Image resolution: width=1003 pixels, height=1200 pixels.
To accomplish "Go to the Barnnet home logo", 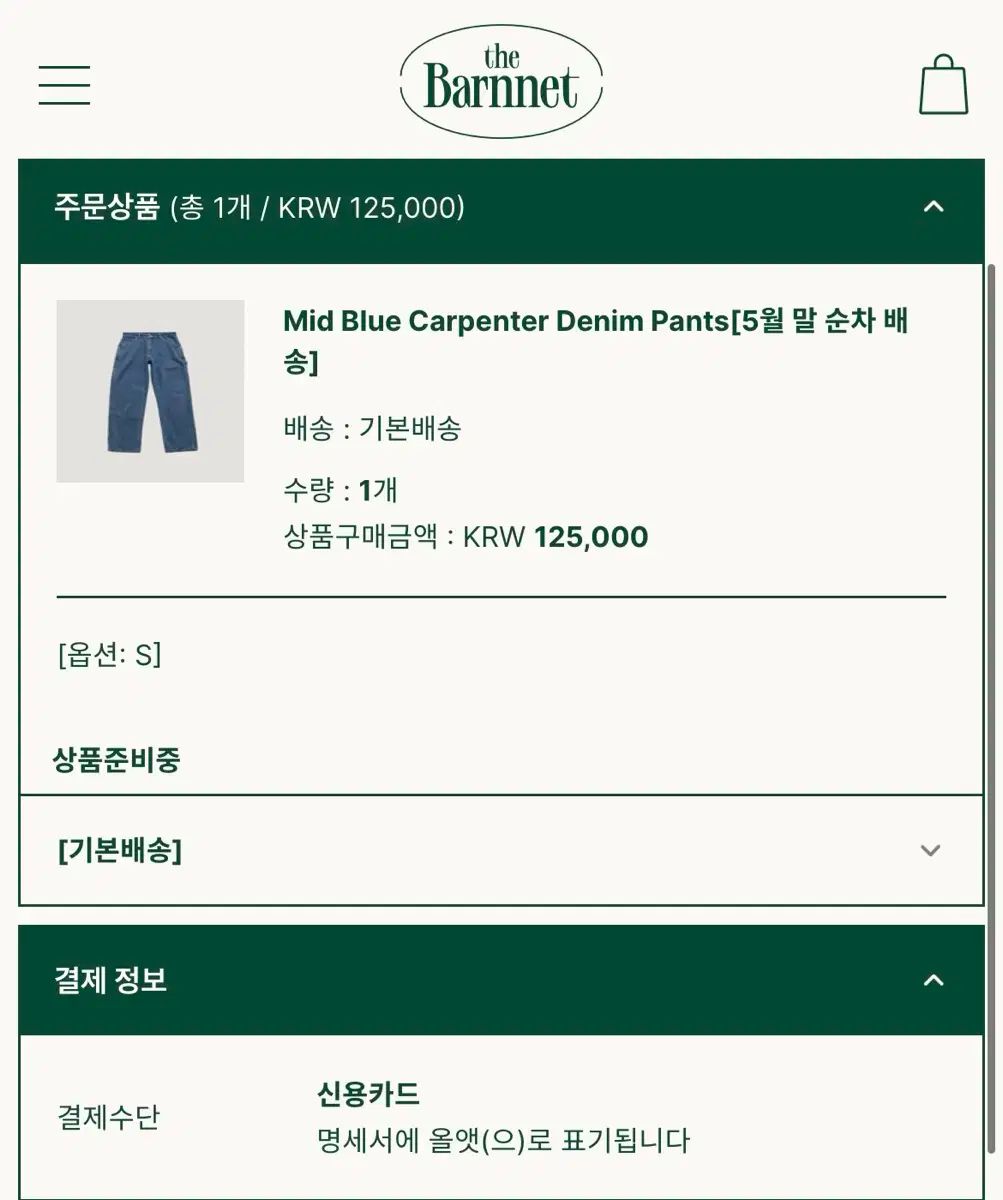I will (x=501, y=80).
